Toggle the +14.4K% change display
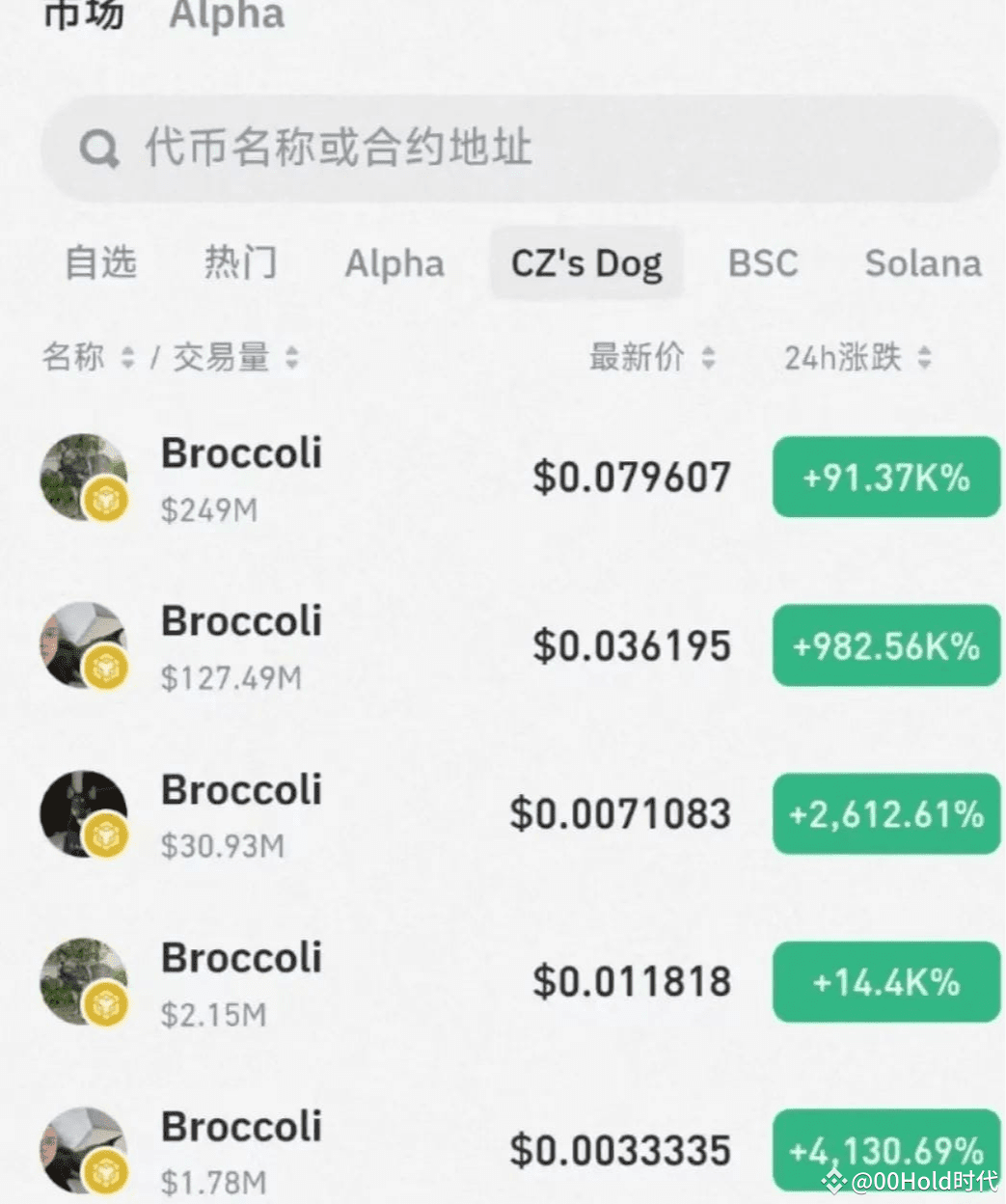Viewport: 1006px width, 1204px height. click(x=884, y=982)
